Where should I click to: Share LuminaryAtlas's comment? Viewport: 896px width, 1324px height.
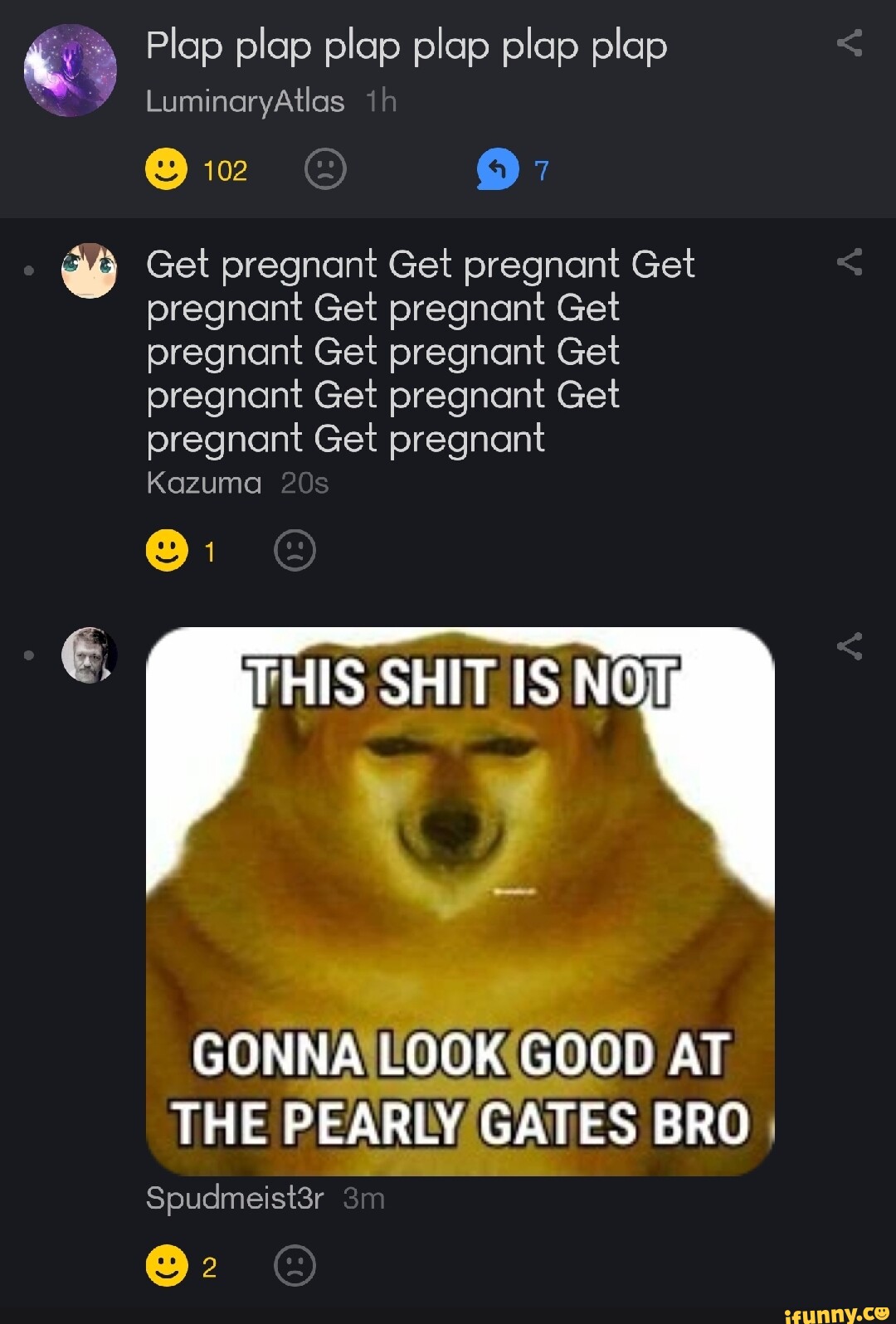pyautogui.click(x=850, y=43)
